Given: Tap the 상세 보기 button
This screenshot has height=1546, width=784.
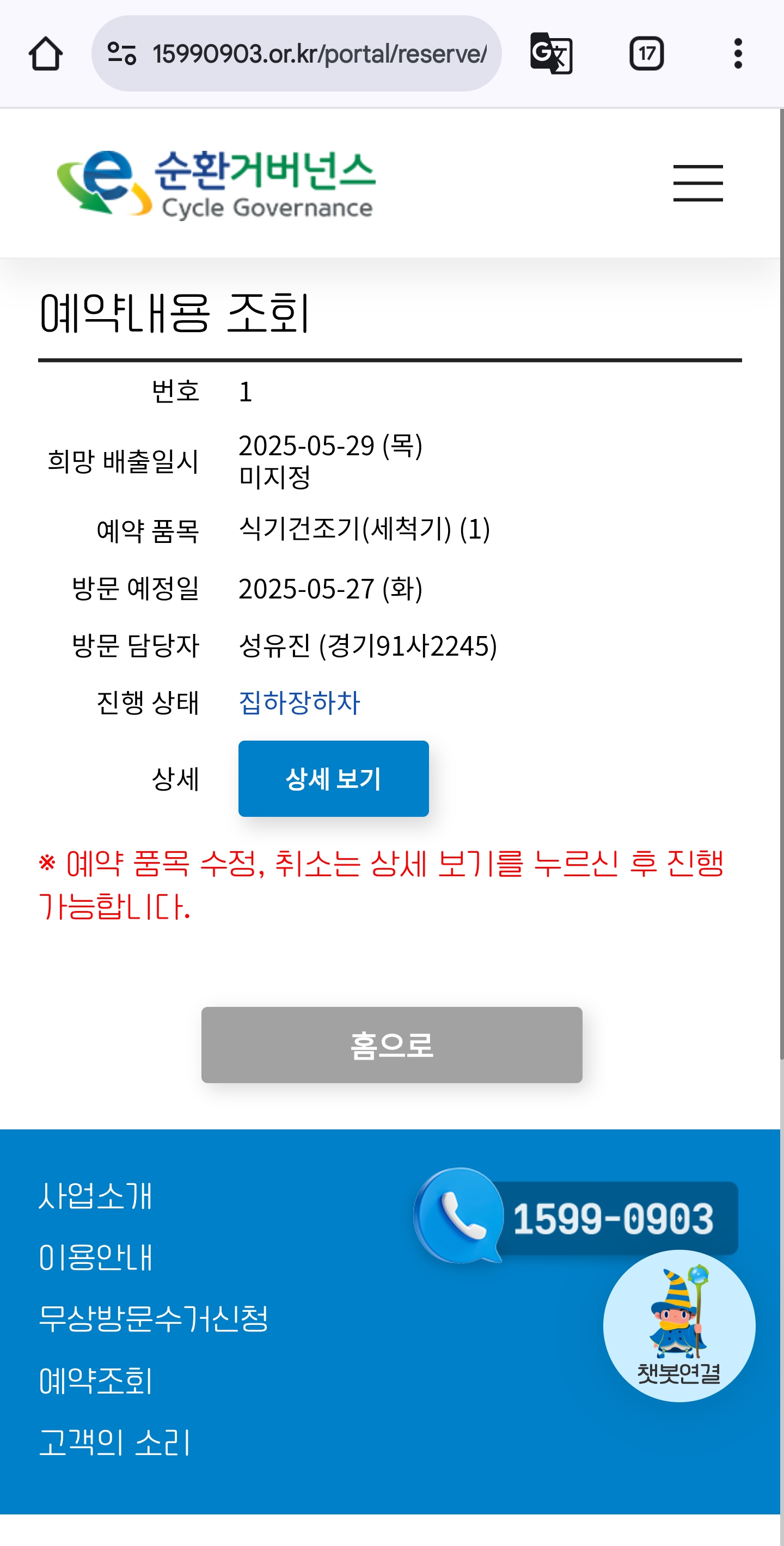Looking at the screenshot, I should click(334, 778).
